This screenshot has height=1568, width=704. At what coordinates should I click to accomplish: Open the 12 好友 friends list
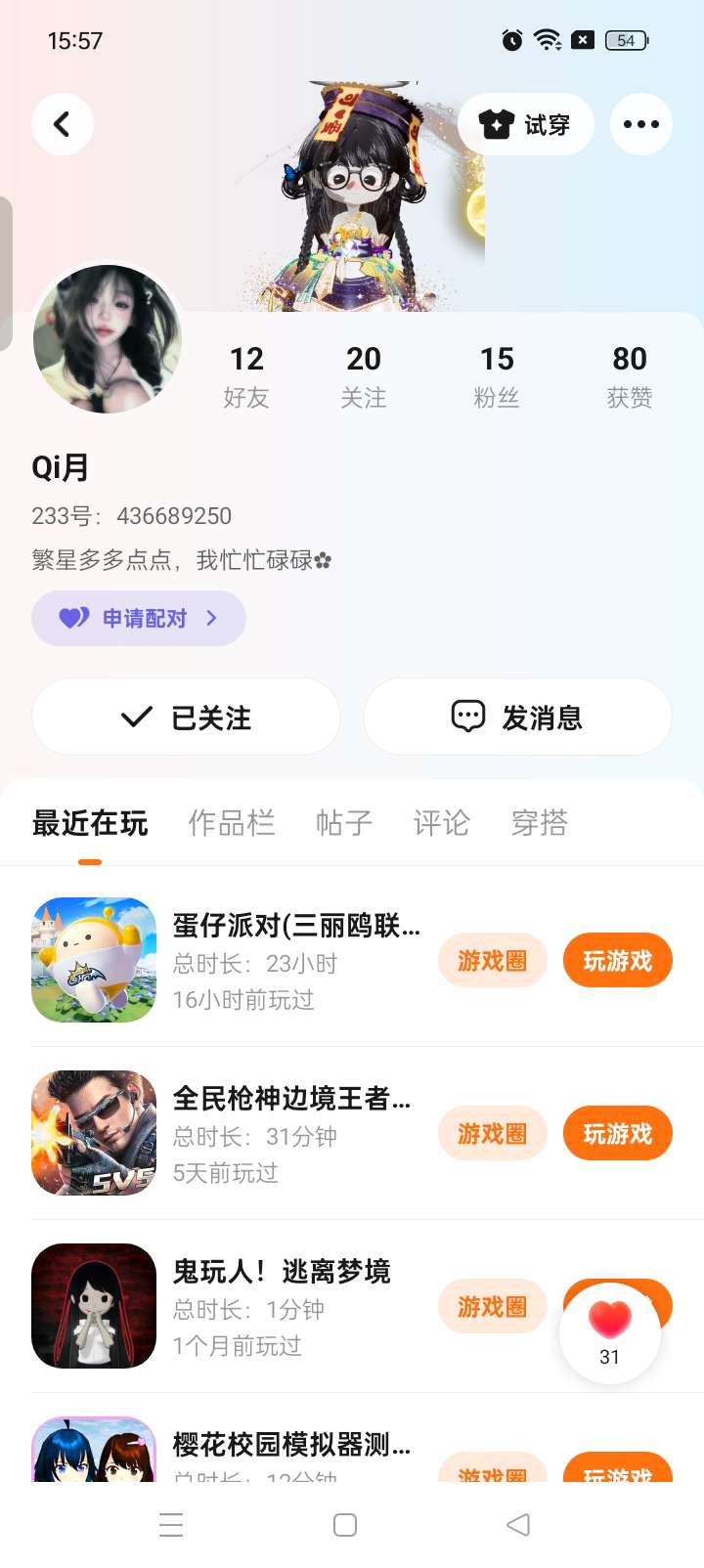click(x=246, y=375)
